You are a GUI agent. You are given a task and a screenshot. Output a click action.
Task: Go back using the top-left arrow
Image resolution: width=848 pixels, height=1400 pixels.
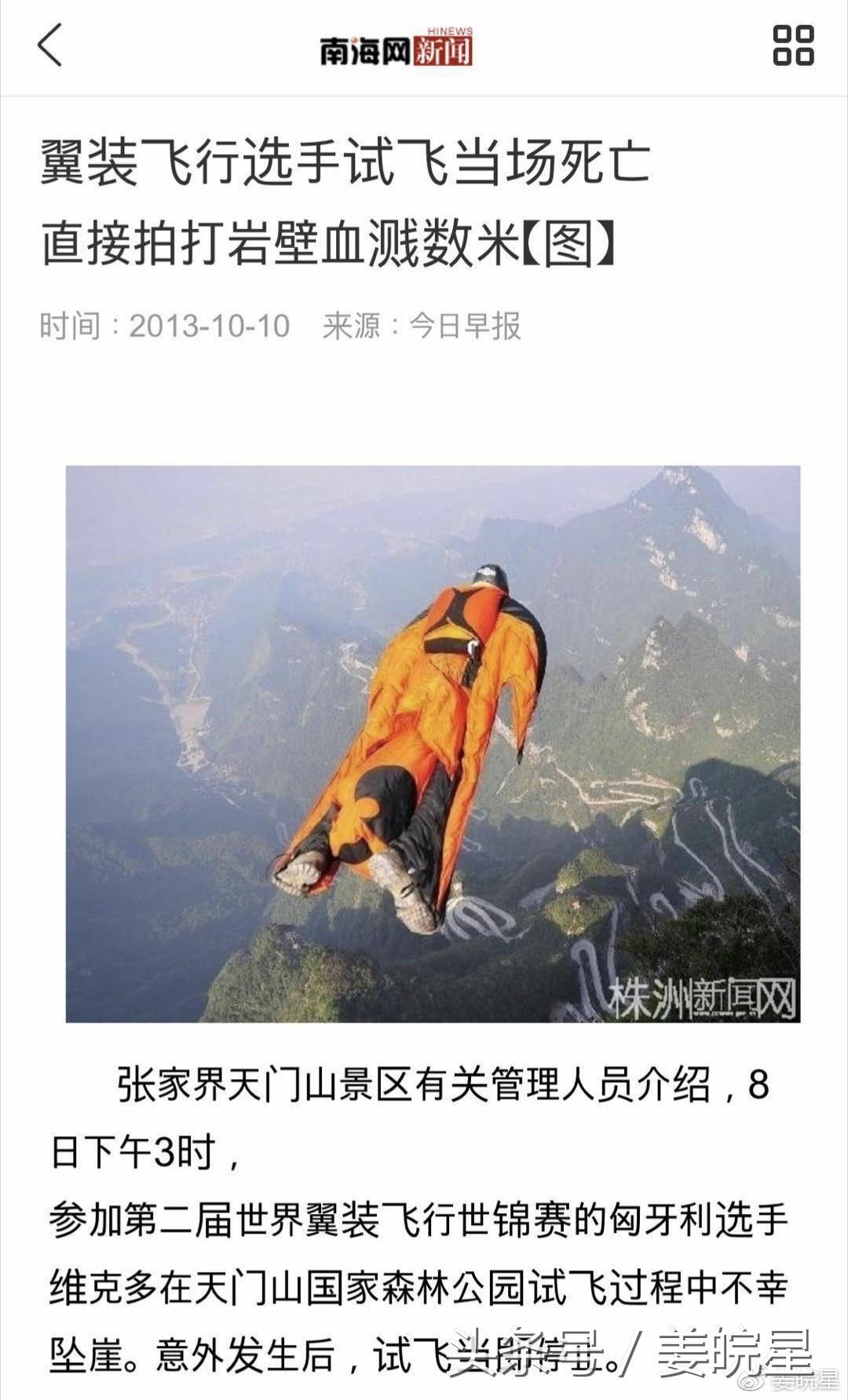[x=49, y=45]
